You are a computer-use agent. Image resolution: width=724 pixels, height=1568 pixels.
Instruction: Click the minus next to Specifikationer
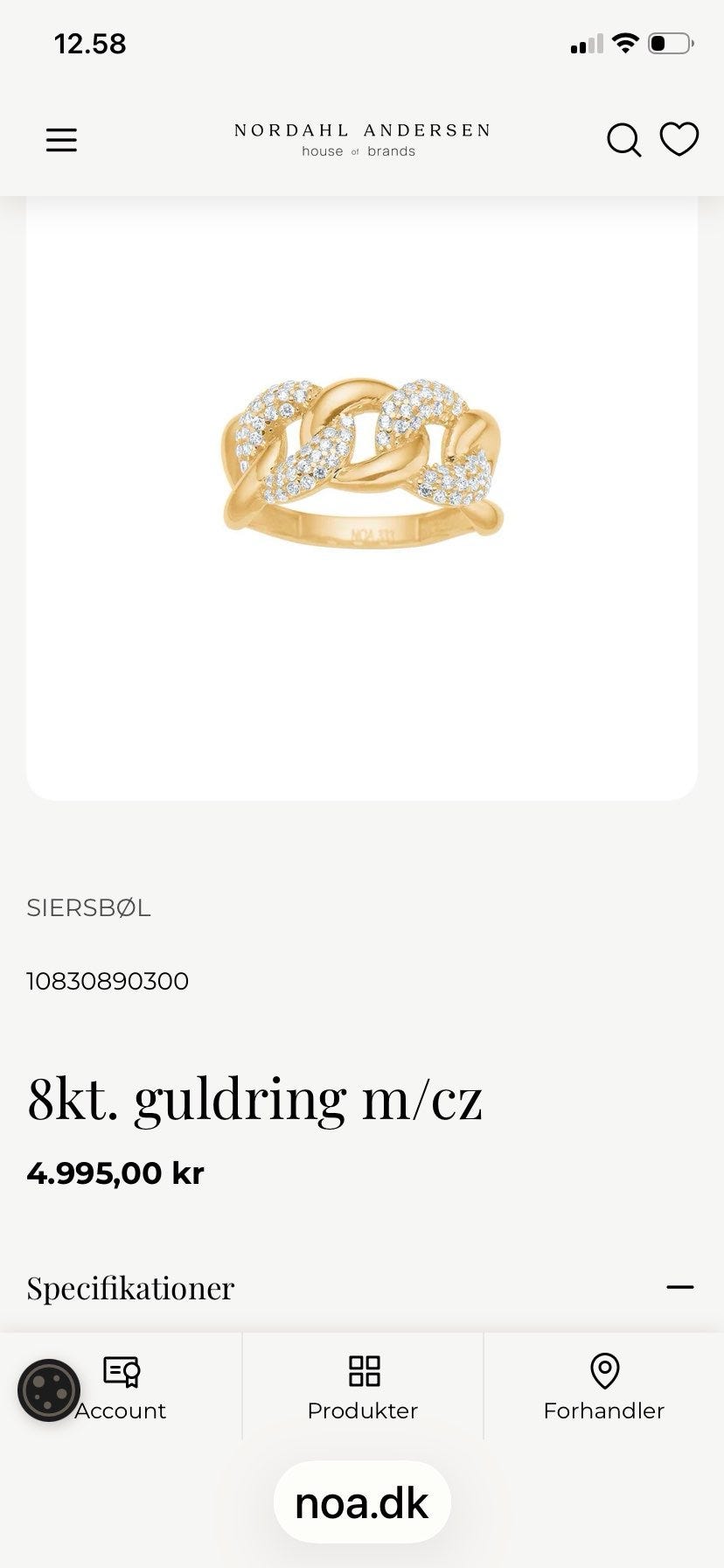(x=681, y=1287)
